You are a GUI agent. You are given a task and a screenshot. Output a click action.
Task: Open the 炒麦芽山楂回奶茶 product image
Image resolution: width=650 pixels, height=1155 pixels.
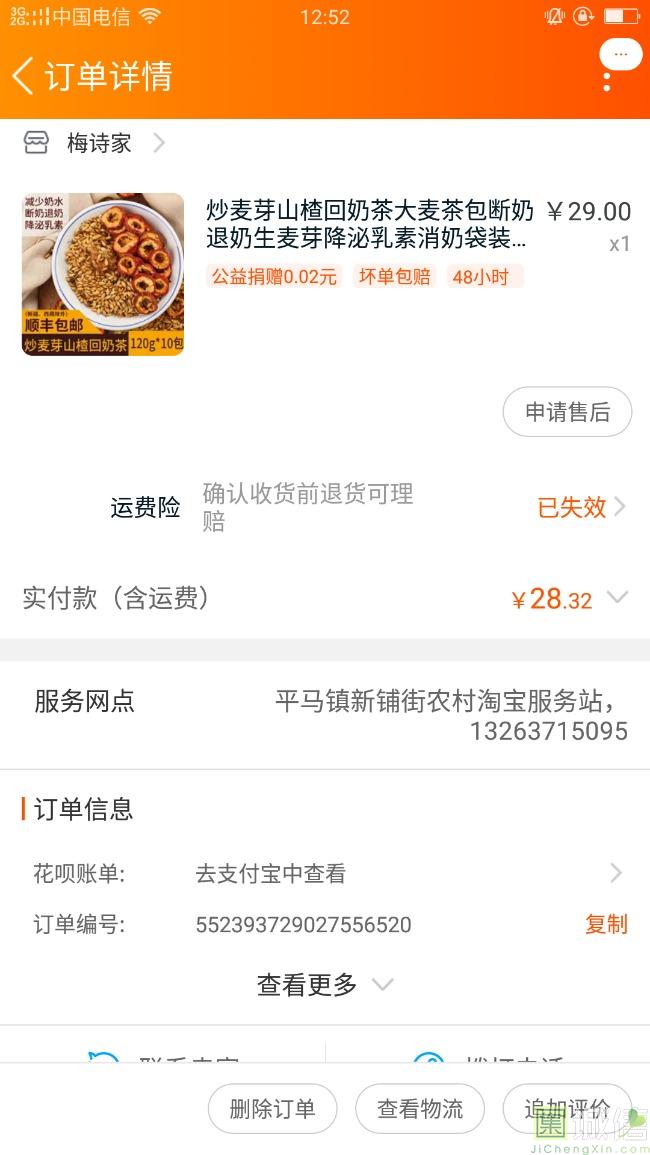pos(103,274)
